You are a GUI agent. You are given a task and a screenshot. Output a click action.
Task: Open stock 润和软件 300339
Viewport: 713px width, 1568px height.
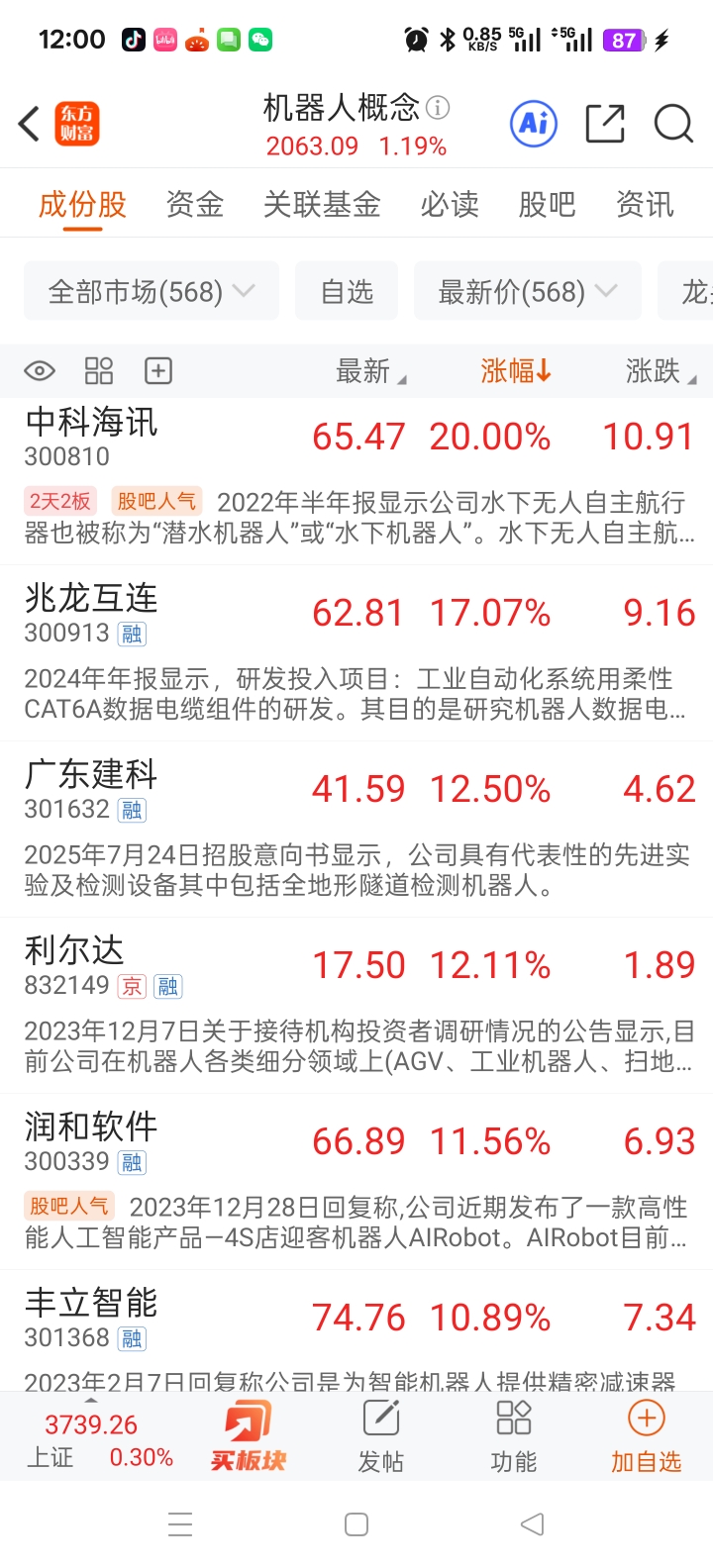(356, 1181)
